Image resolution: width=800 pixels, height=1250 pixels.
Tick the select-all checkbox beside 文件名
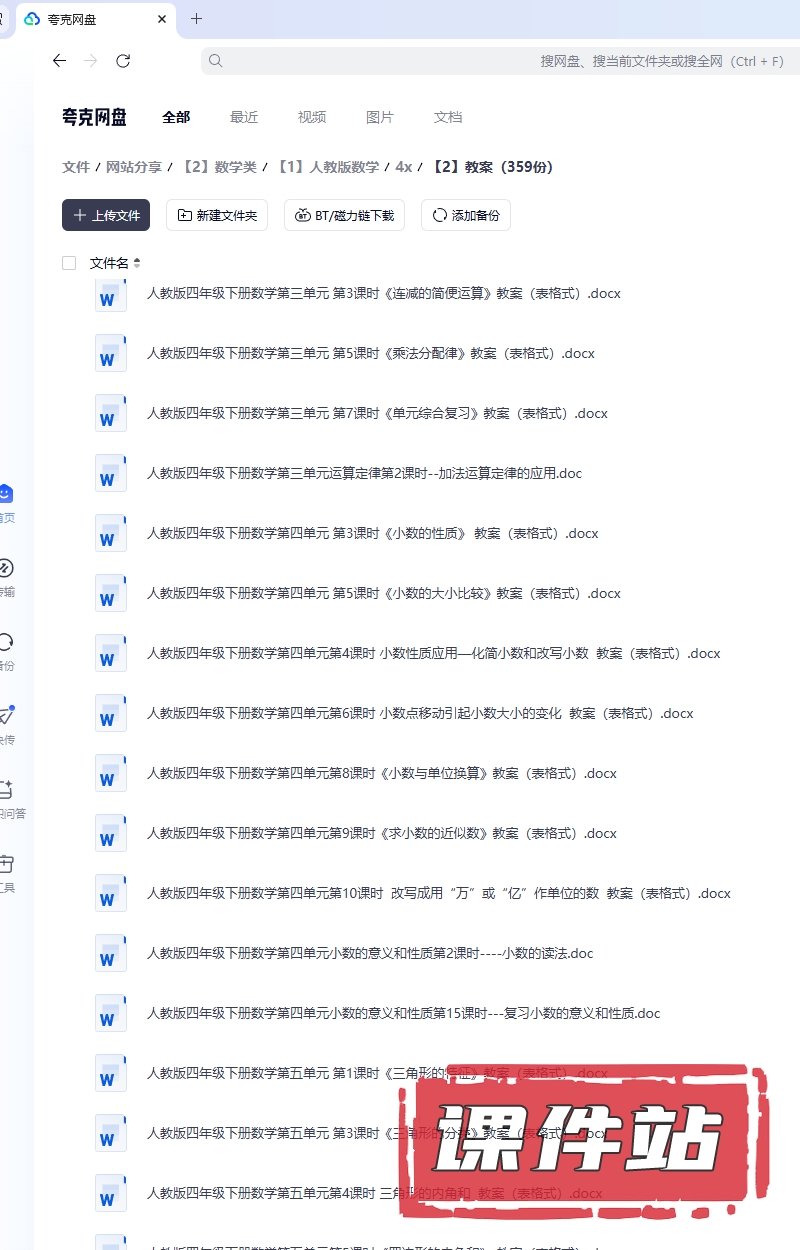point(69,263)
